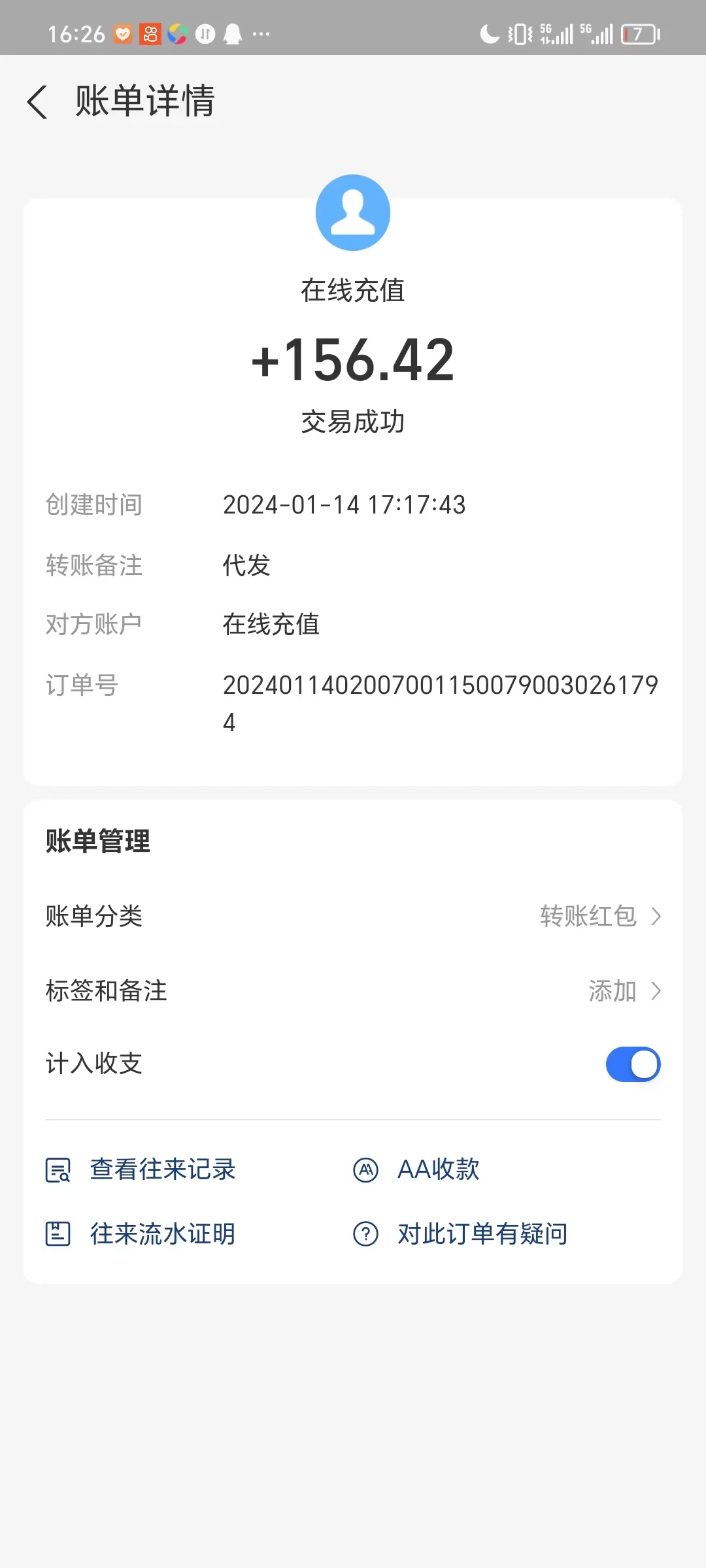The image size is (706, 1568).
Task: Expand 标签和备注 via 添加 chevron
Action: (656, 991)
